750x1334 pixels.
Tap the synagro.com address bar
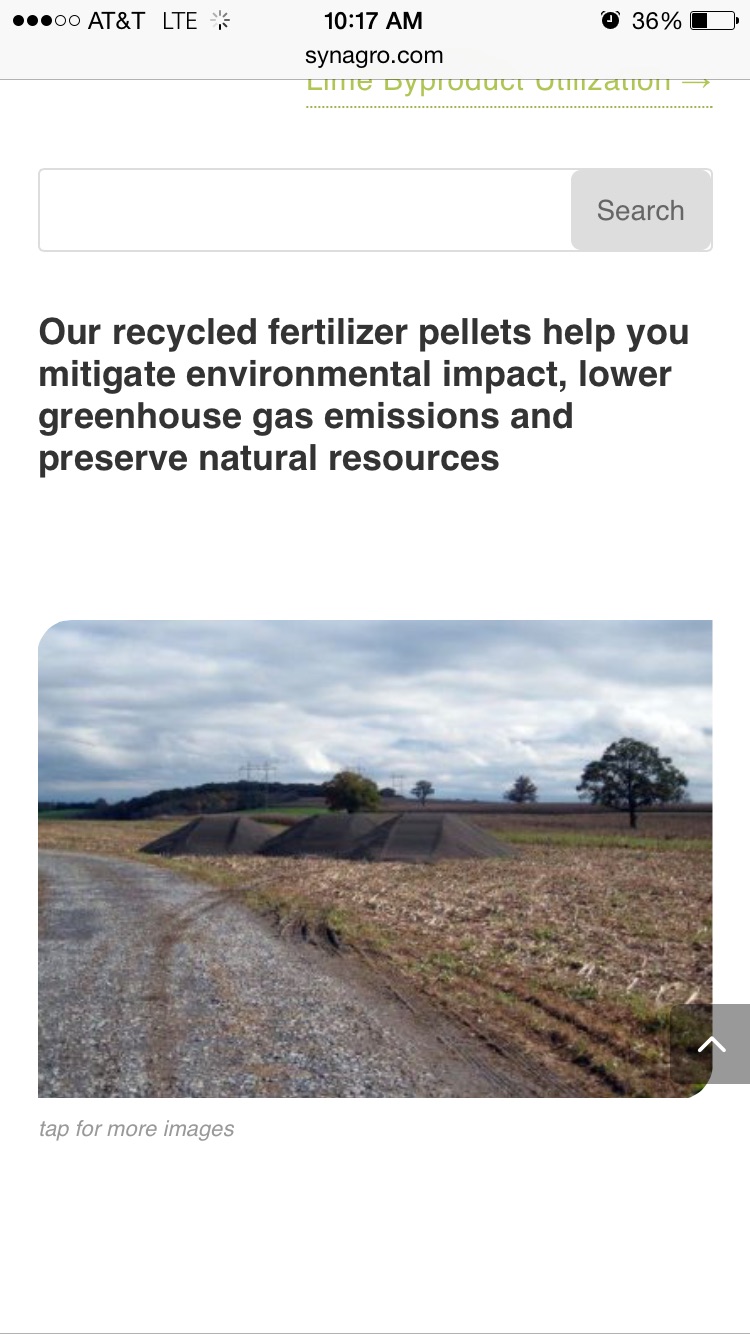coord(374,56)
